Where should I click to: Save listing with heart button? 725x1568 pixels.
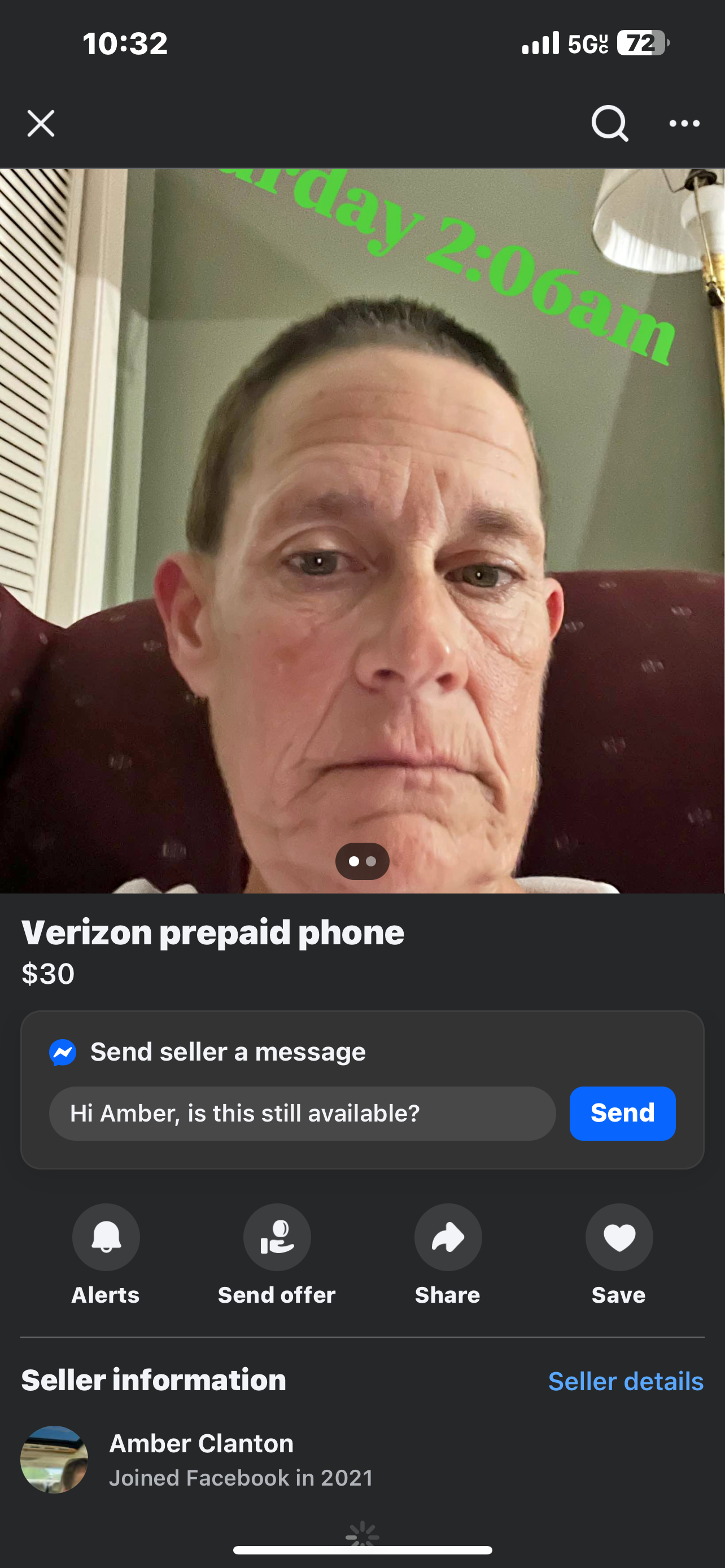619,1237
